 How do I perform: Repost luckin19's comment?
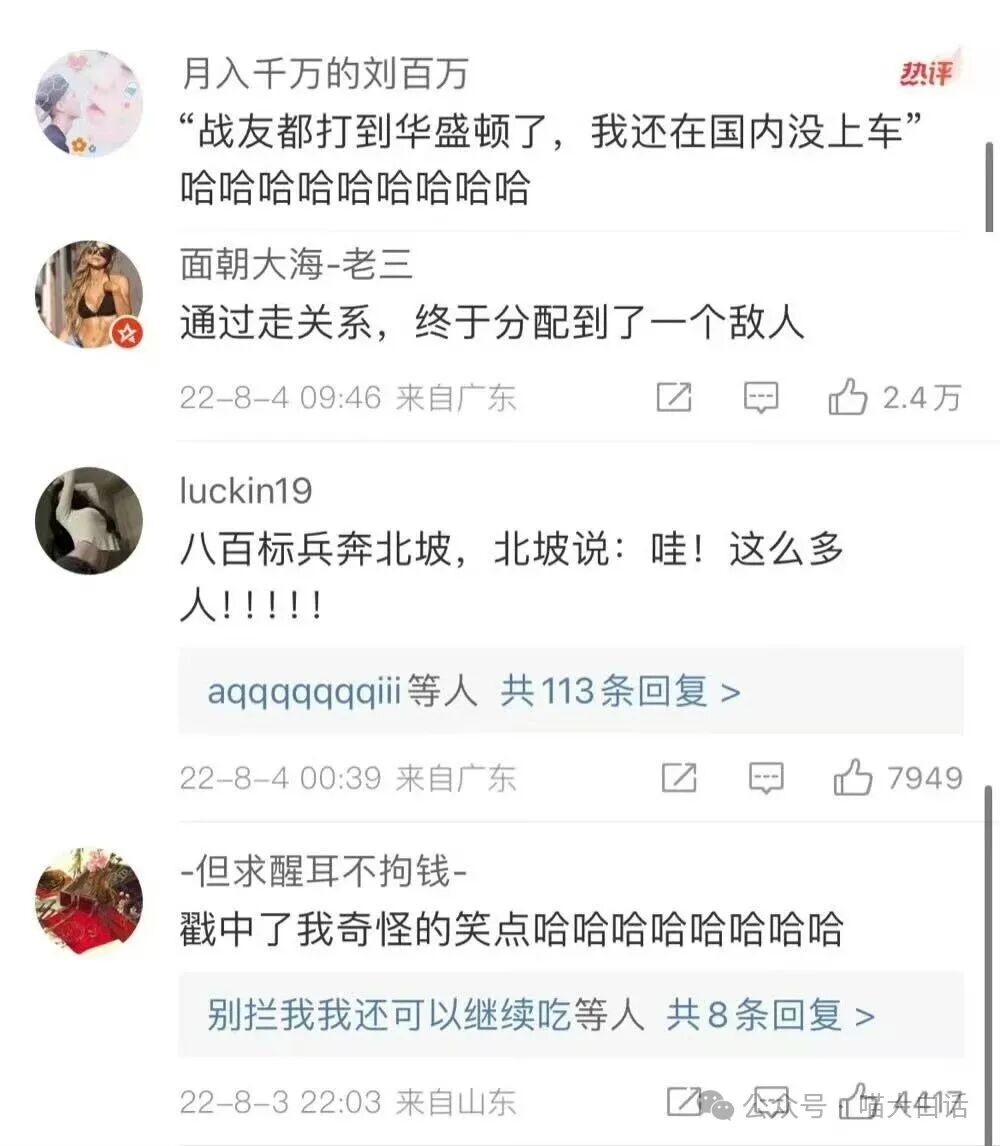pyautogui.click(x=679, y=778)
